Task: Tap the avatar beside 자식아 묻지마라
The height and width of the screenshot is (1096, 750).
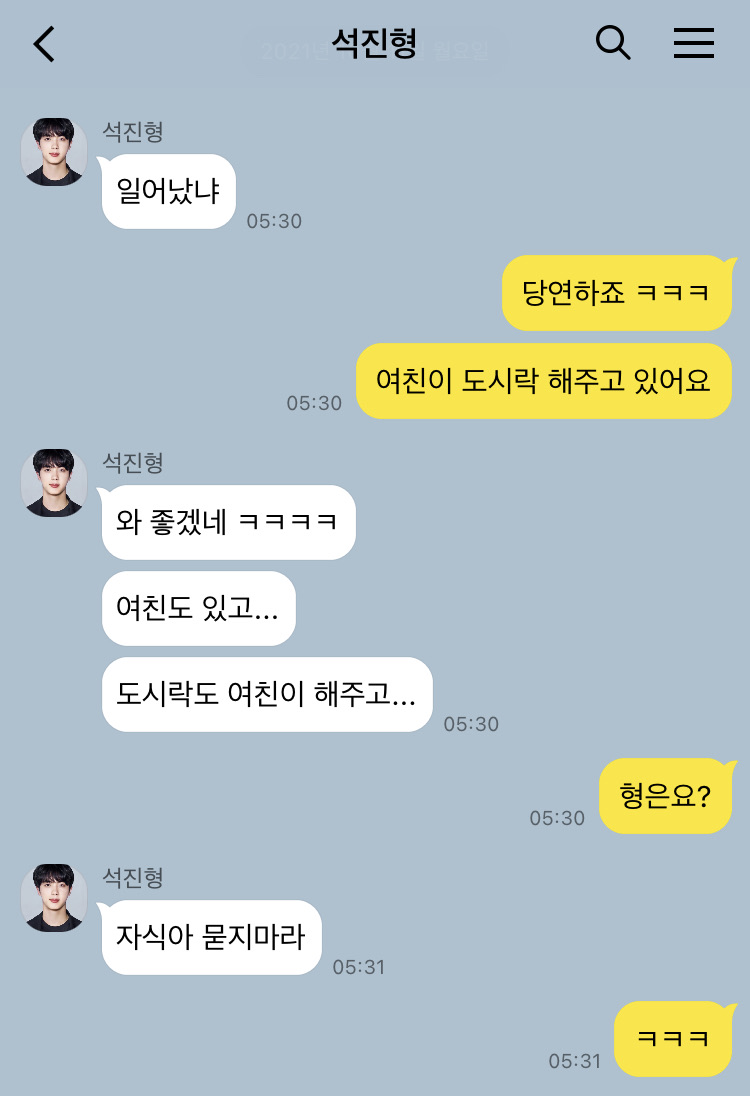Action: [54, 898]
